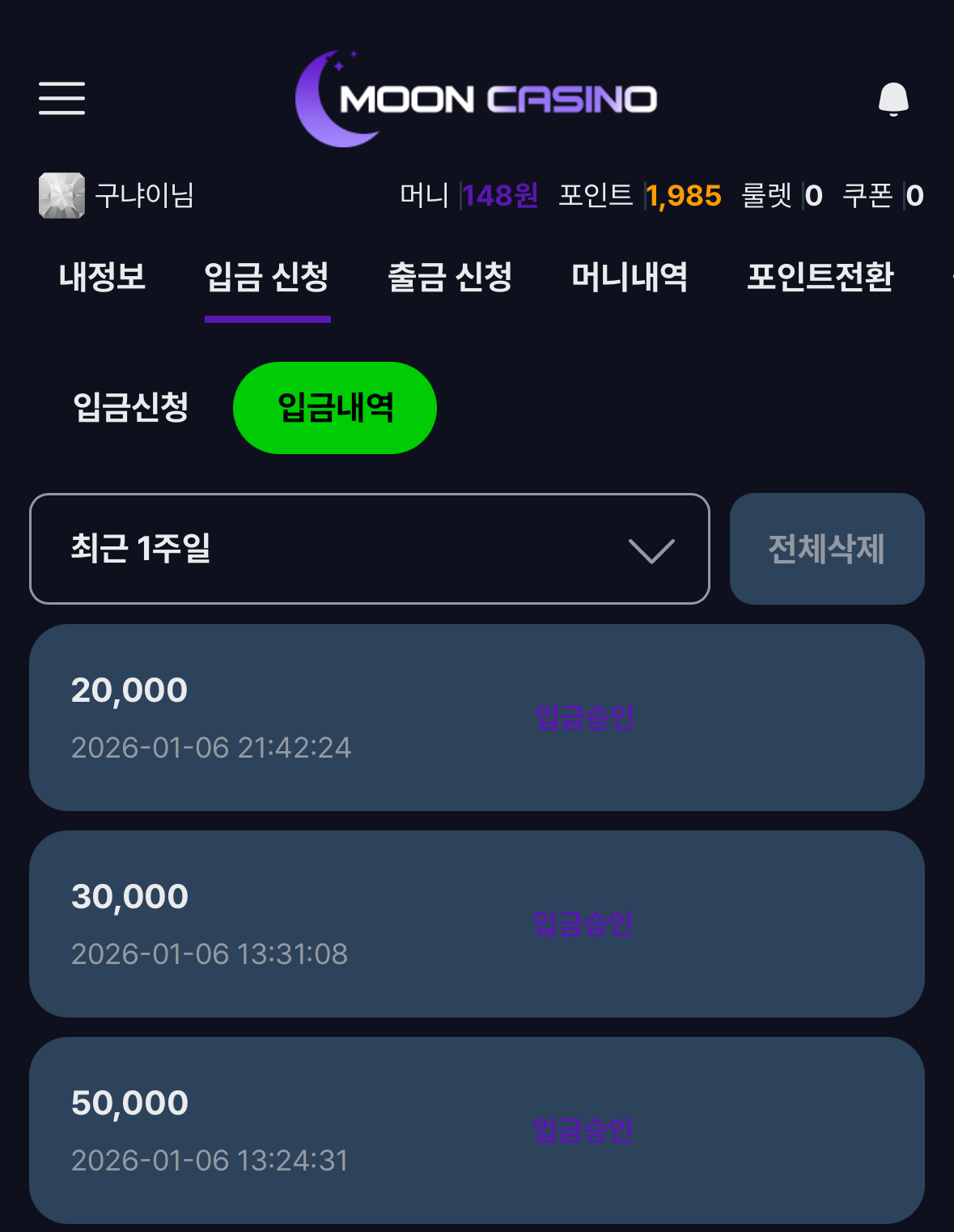The height and width of the screenshot is (1232, 954).
Task: Open the 머니내역 tab
Action: [x=630, y=277]
